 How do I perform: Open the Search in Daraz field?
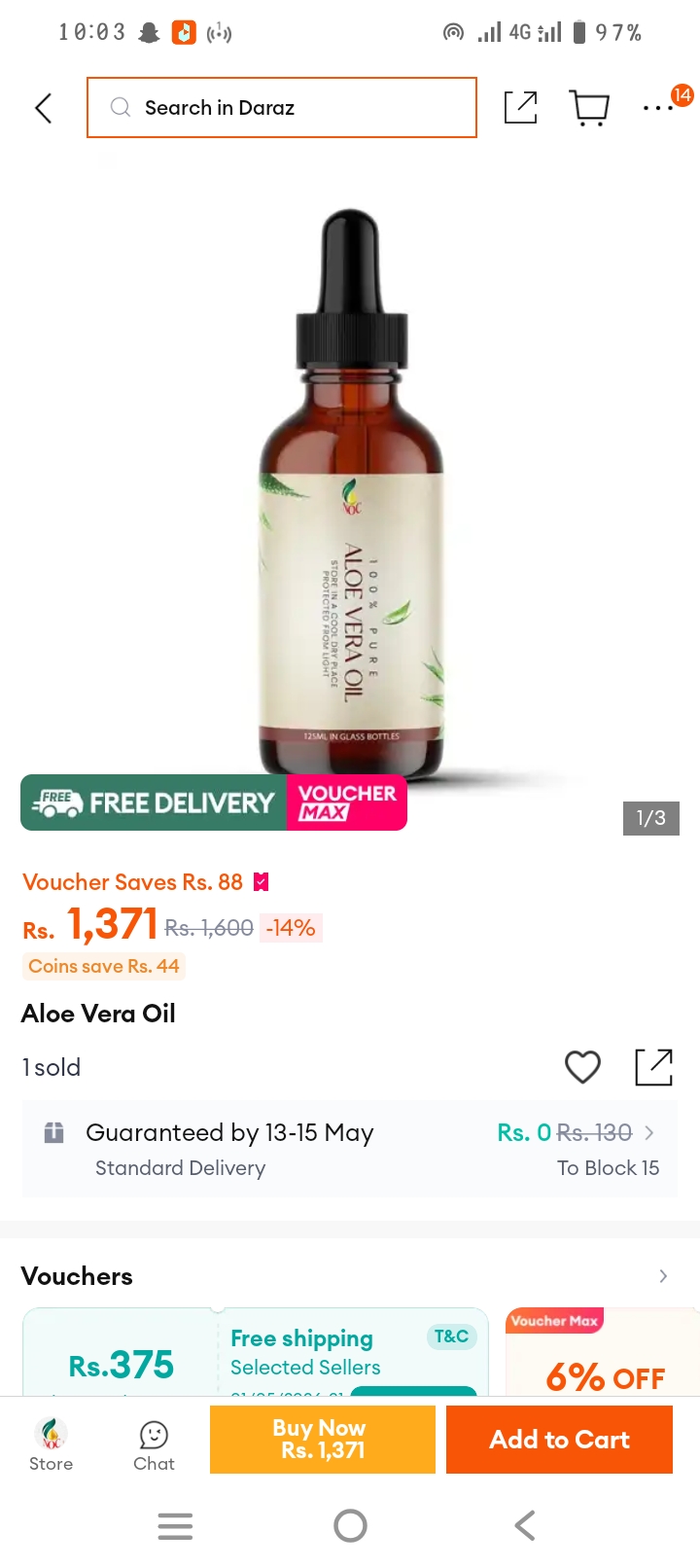click(x=282, y=107)
